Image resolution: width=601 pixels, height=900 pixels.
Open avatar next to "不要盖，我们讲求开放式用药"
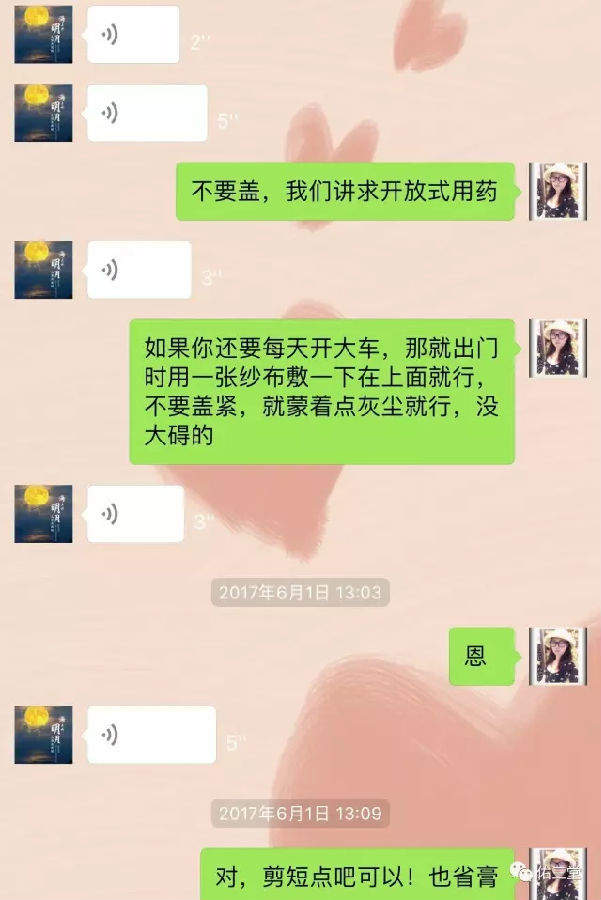click(557, 192)
